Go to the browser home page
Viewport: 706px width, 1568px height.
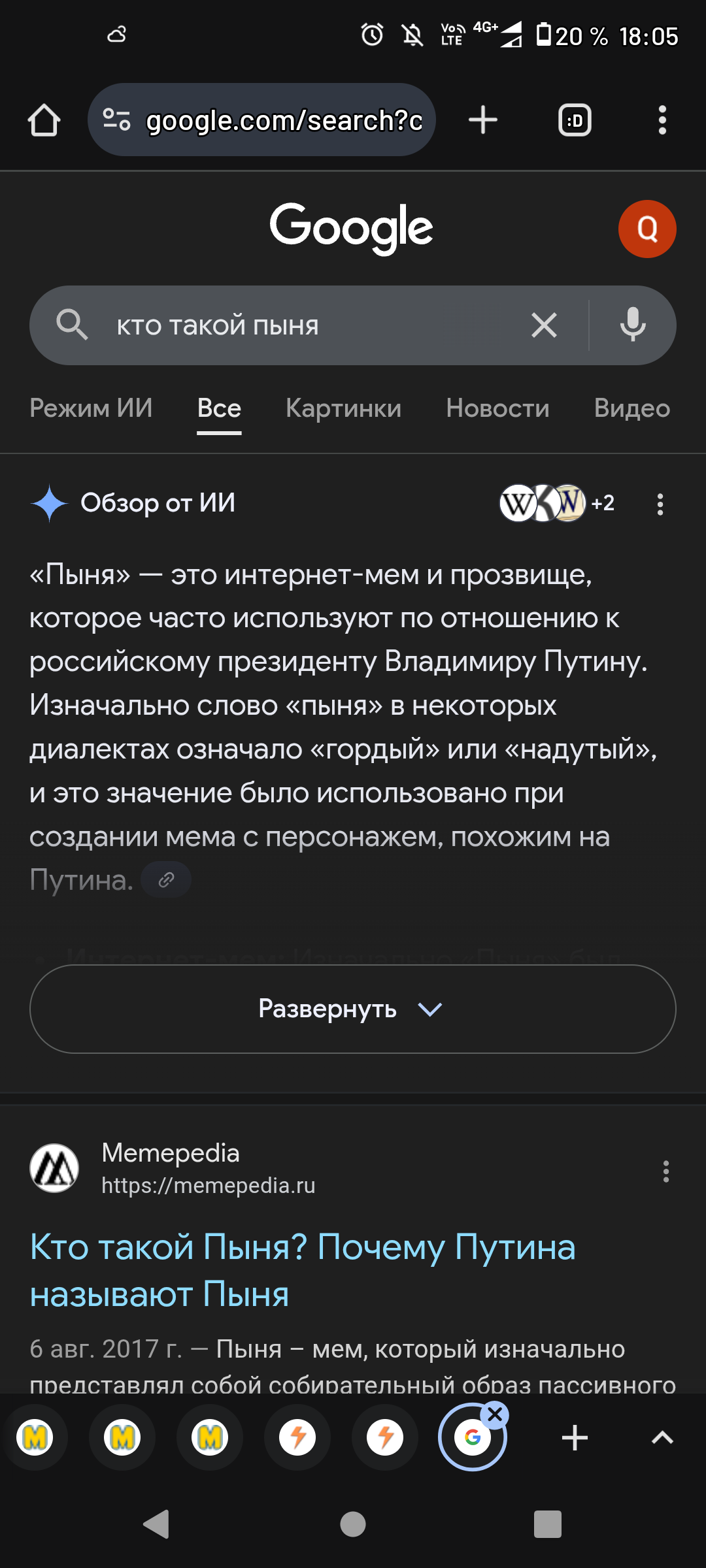[44, 120]
